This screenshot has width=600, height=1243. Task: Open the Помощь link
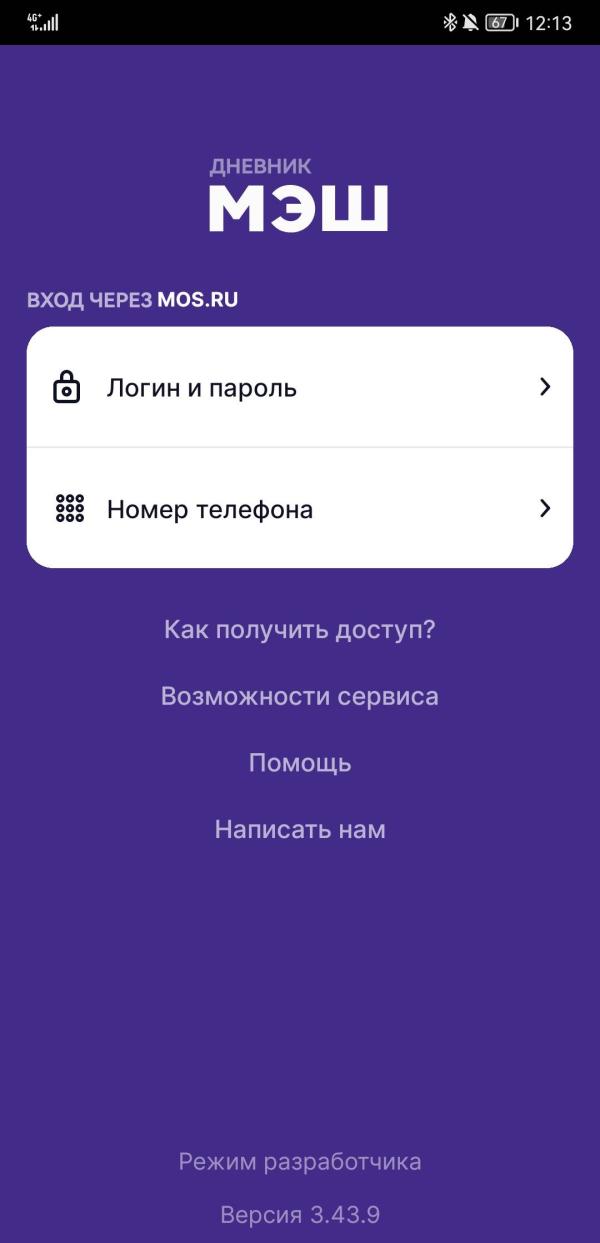(300, 763)
